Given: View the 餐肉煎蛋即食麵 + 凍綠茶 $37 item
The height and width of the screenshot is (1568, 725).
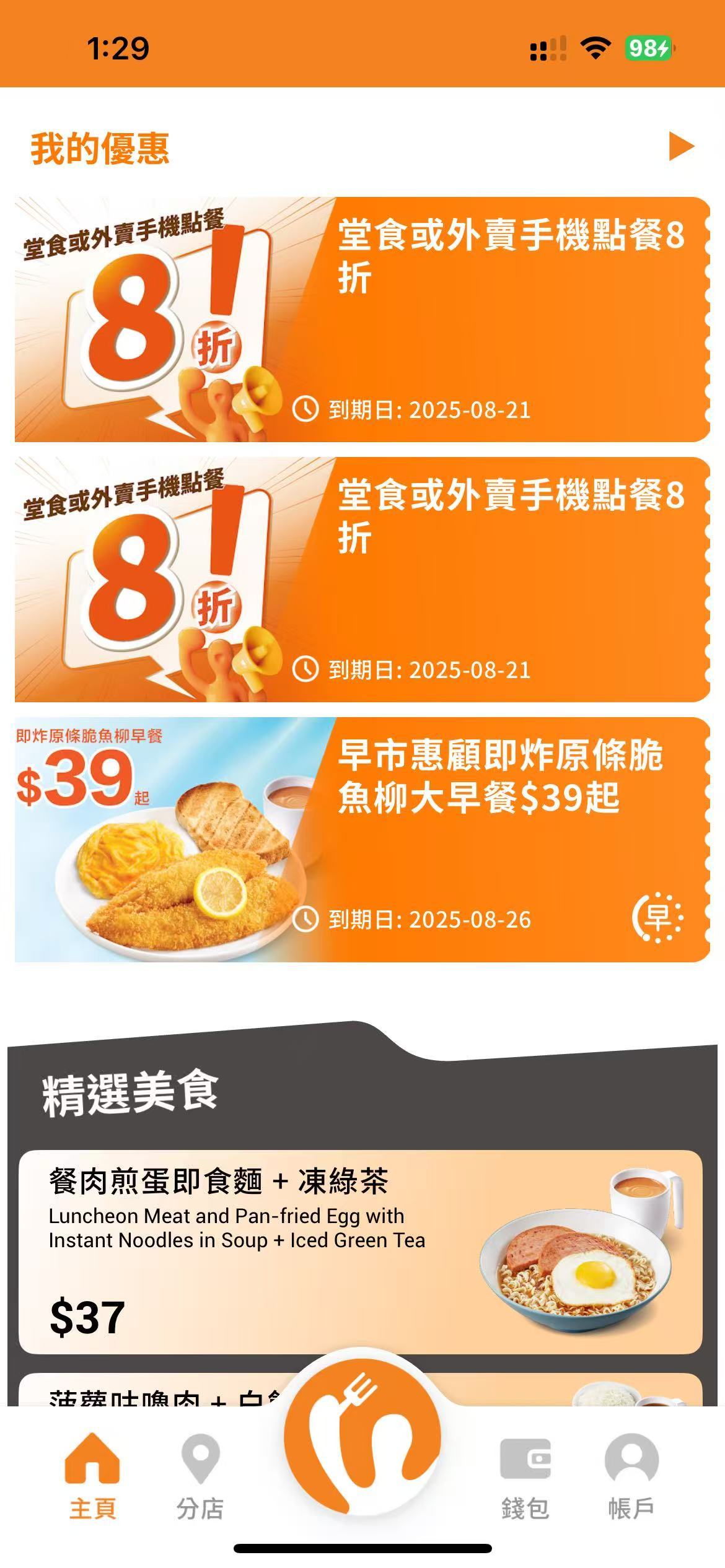Looking at the screenshot, I should coord(361,1252).
